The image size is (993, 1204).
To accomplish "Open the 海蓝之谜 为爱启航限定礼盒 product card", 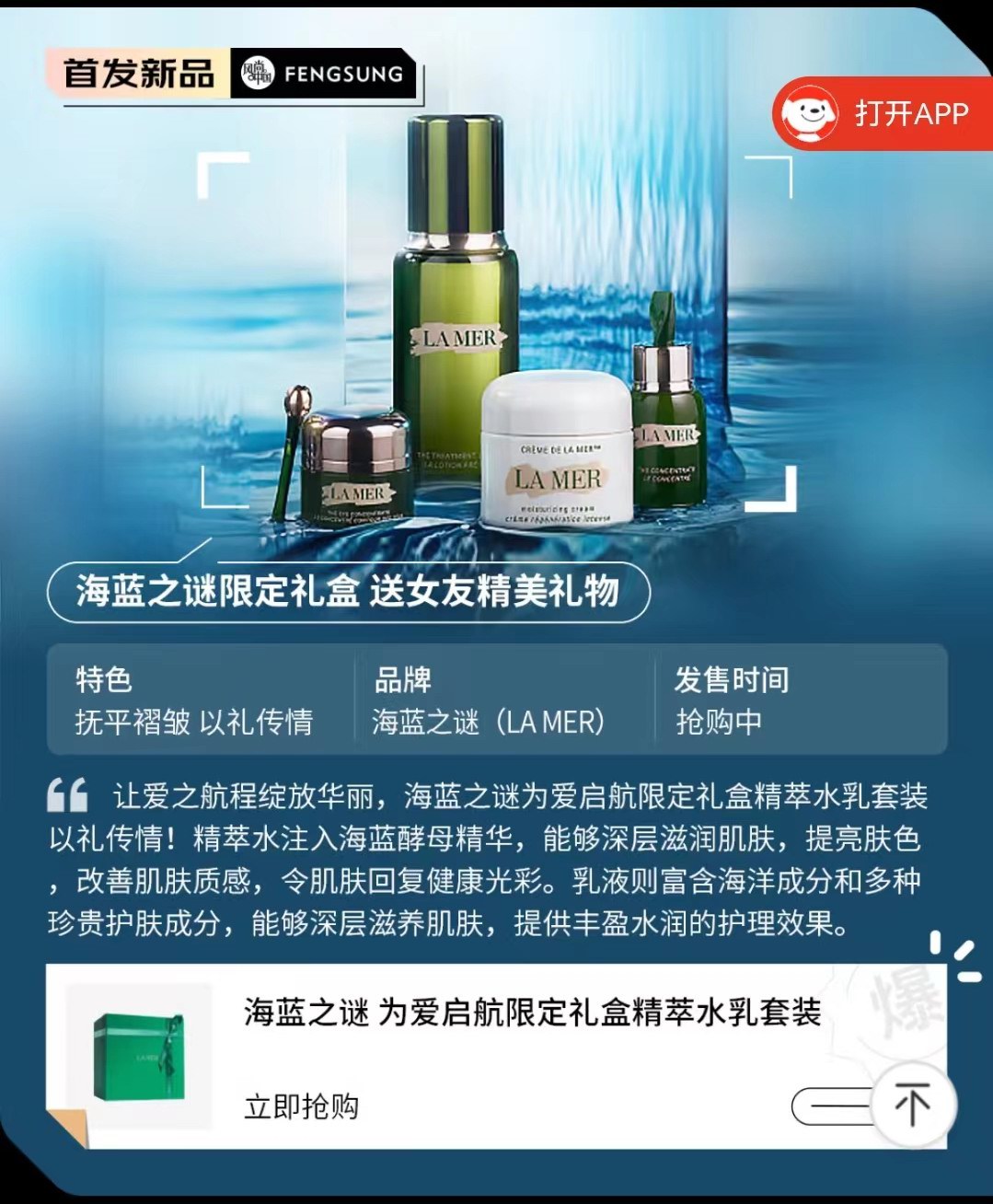I will point(532,1013).
